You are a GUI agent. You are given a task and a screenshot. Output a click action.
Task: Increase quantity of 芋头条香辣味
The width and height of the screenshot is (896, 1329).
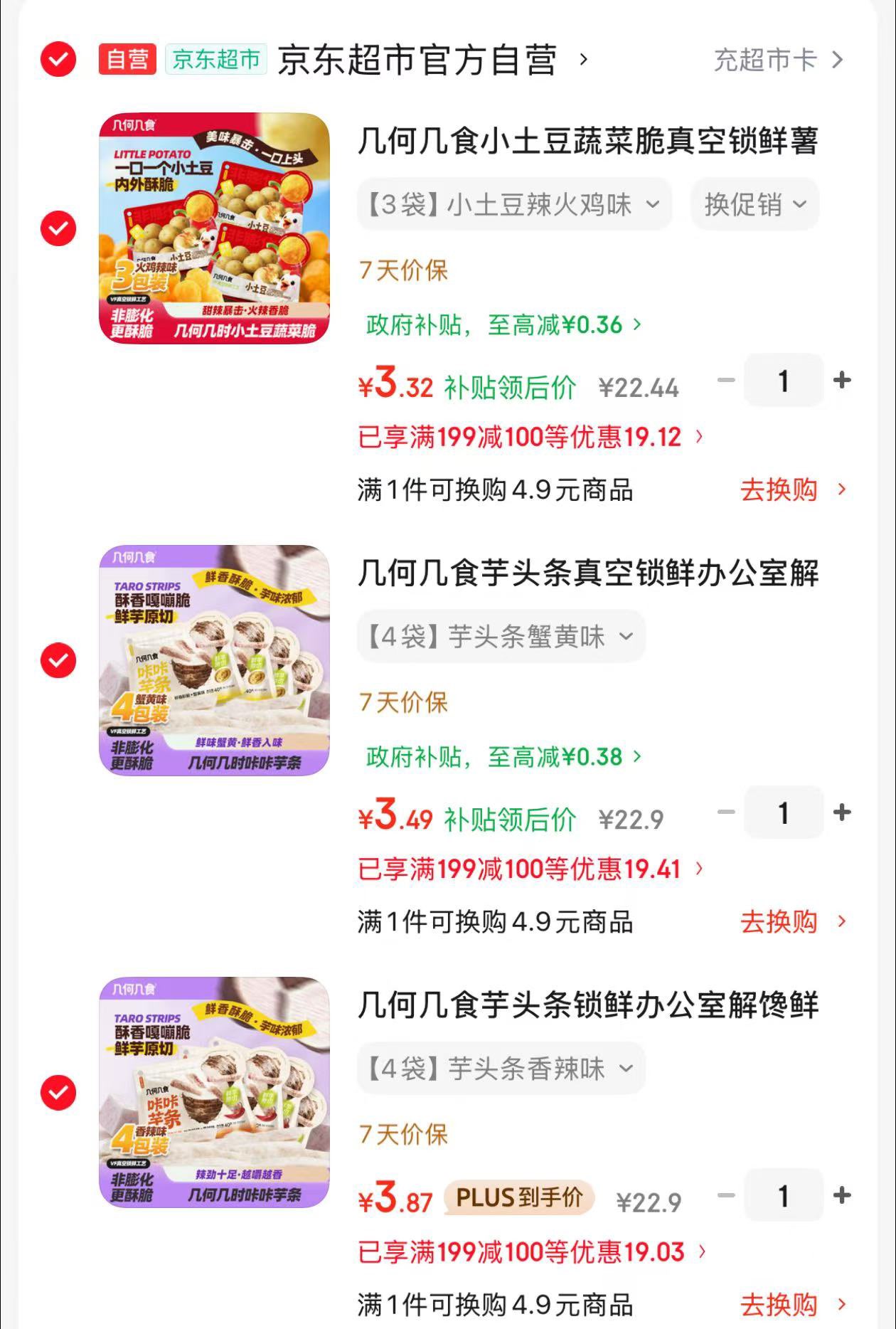point(842,1195)
